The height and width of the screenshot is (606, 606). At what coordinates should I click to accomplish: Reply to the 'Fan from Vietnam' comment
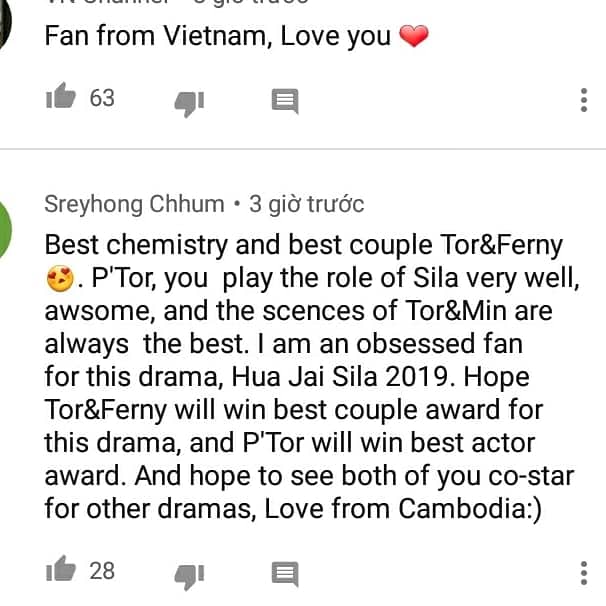(x=285, y=100)
